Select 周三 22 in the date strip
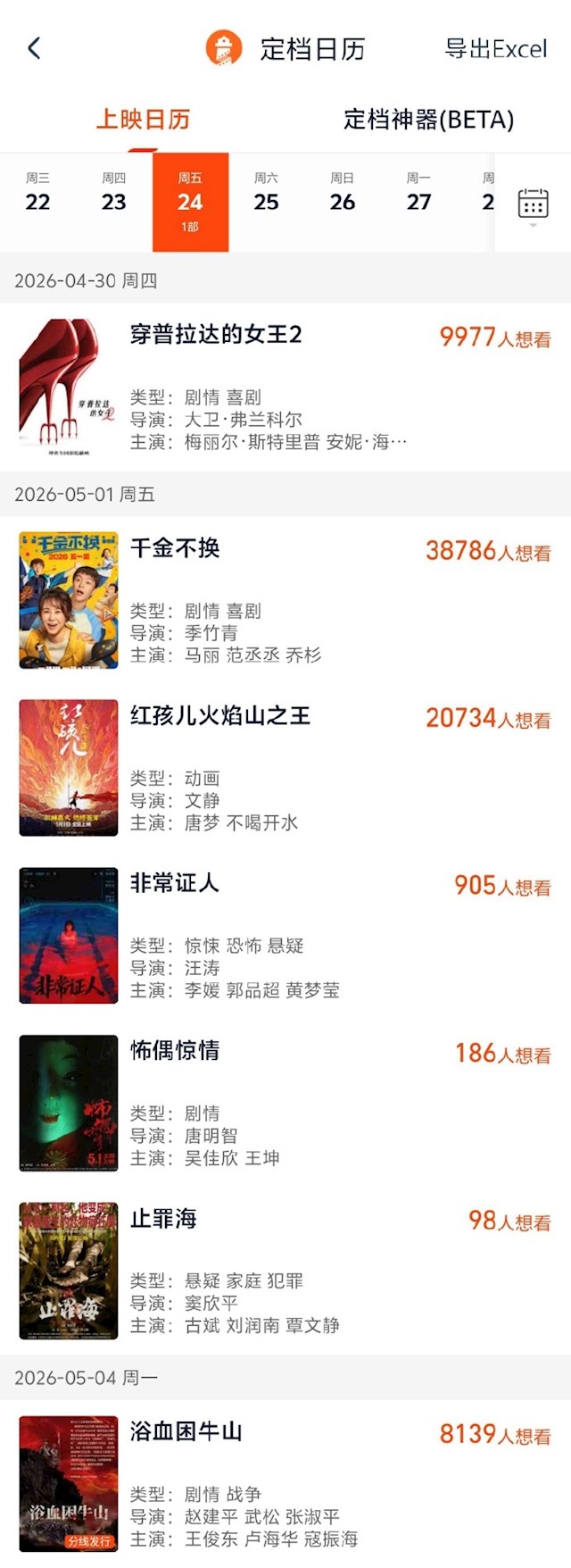Screen dimensions: 571x1568 coord(37,194)
